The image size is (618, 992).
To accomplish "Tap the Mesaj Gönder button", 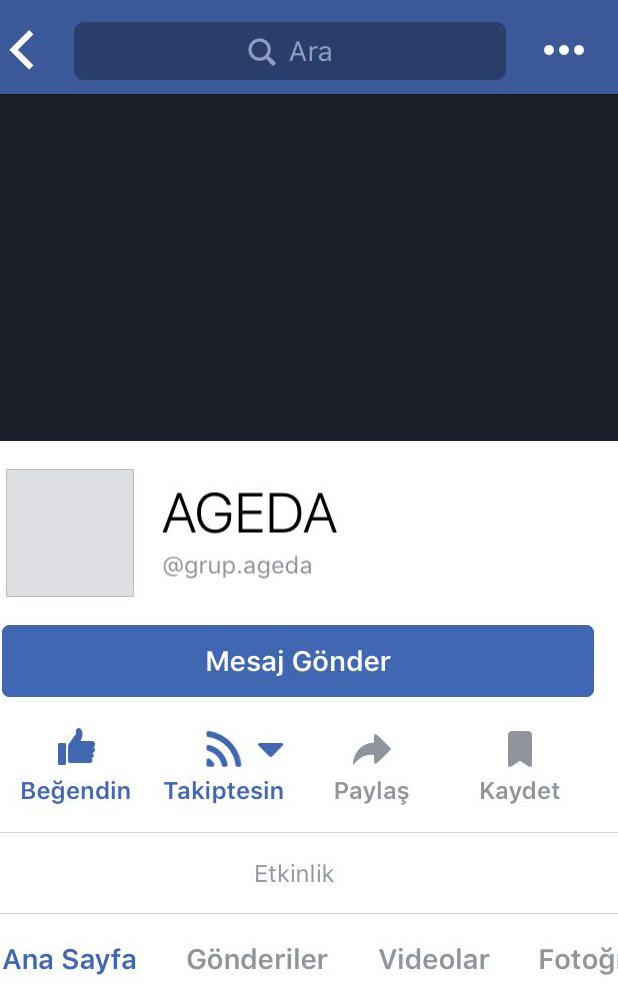I will [x=298, y=661].
